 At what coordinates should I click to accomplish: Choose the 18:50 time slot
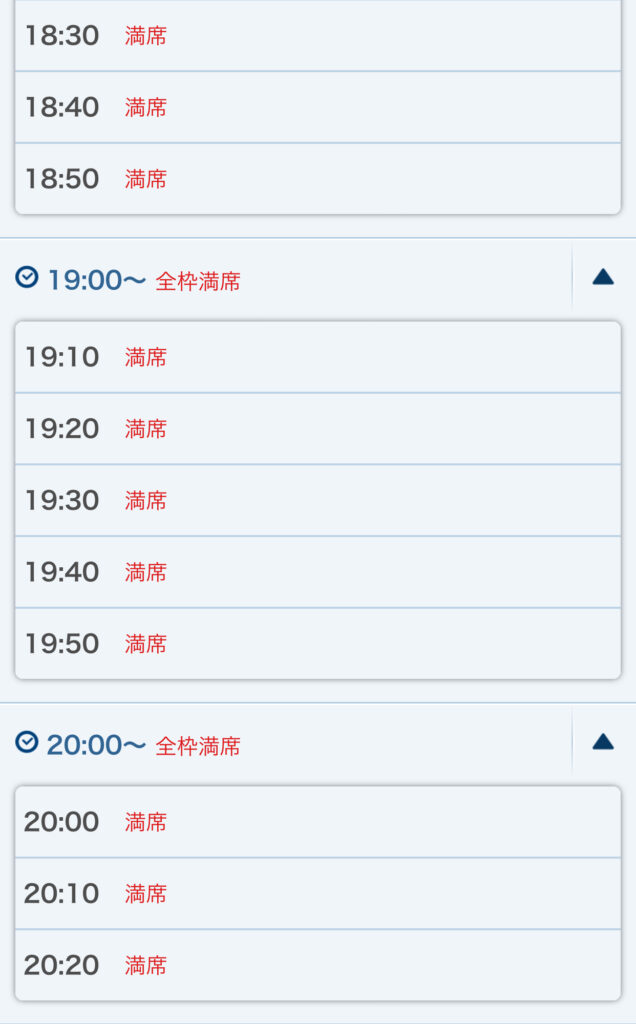[x=318, y=179]
